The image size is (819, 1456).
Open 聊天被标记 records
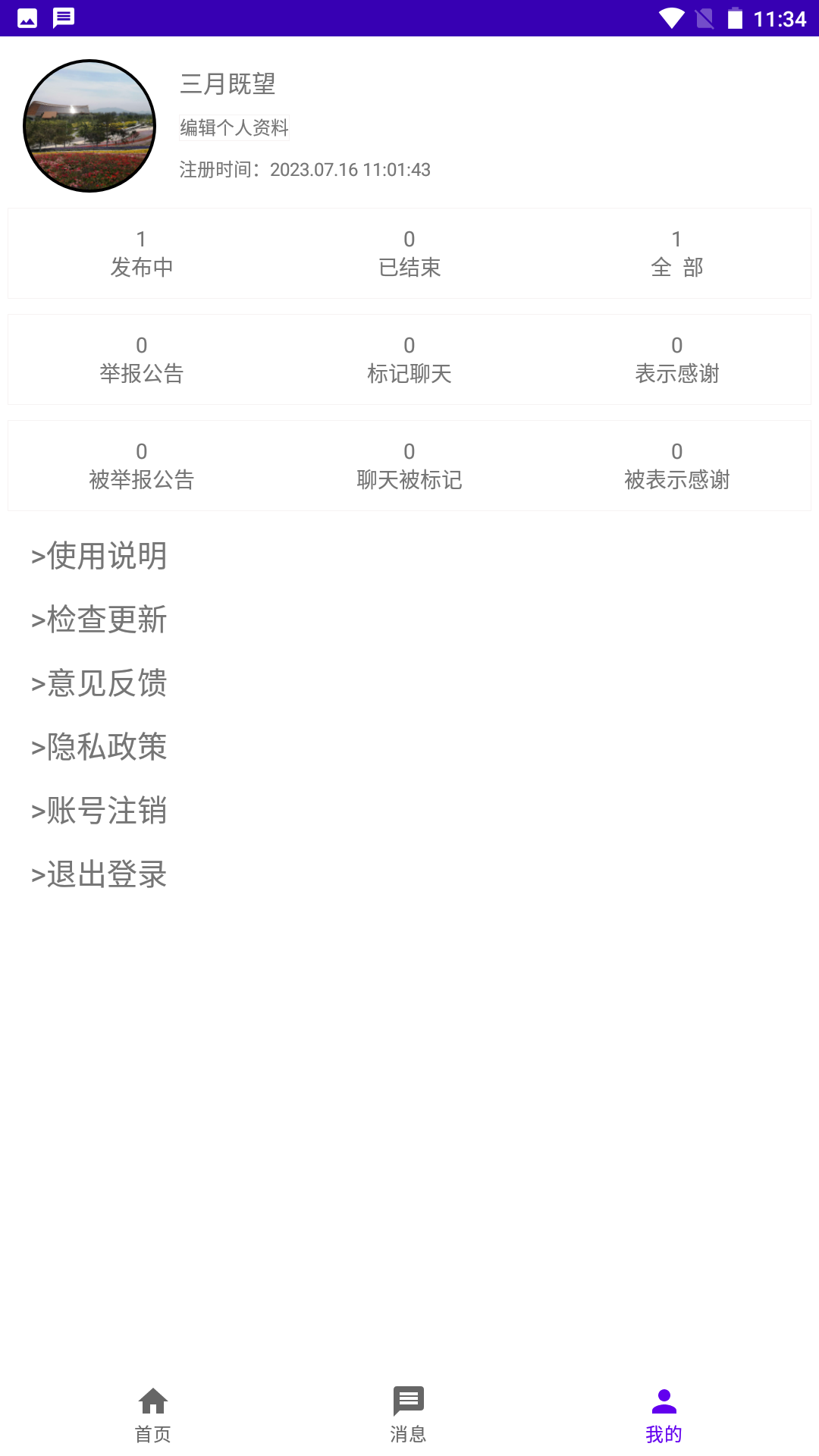point(409,466)
